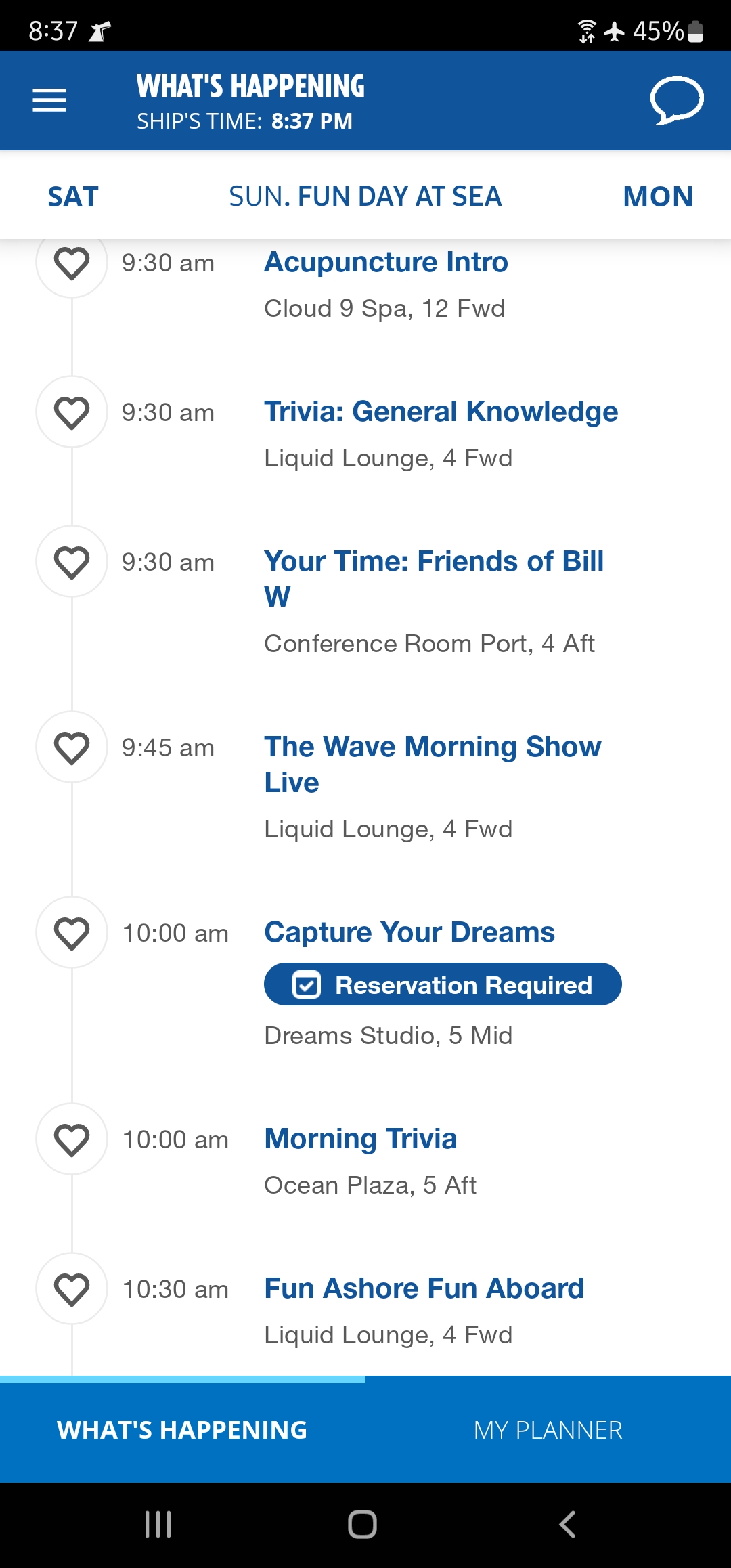The height and width of the screenshot is (1568, 731).
Task: Go to the Android home screen
Action: point(362,1525)
